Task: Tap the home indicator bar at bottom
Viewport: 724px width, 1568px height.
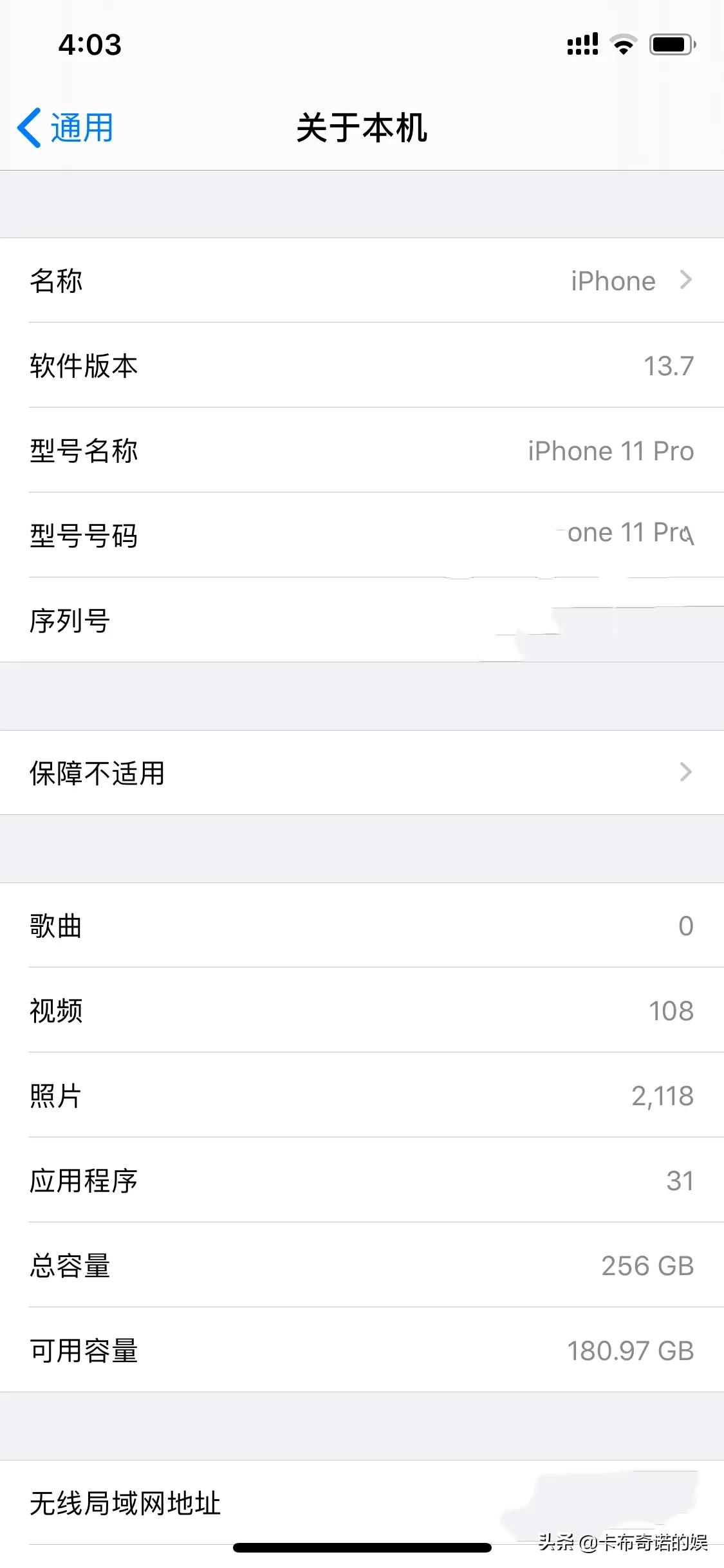Action: [362, 1547]
